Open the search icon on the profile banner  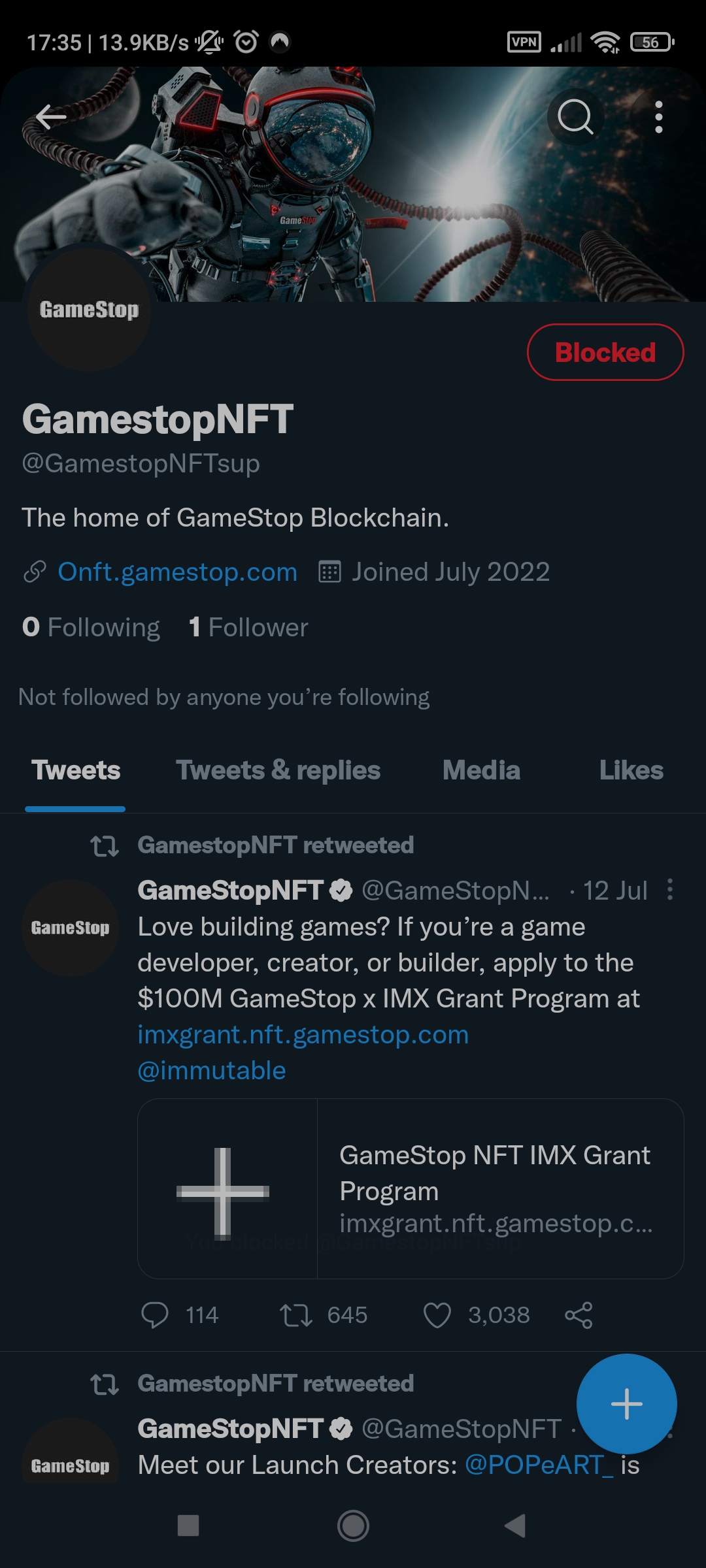[574, 118]
